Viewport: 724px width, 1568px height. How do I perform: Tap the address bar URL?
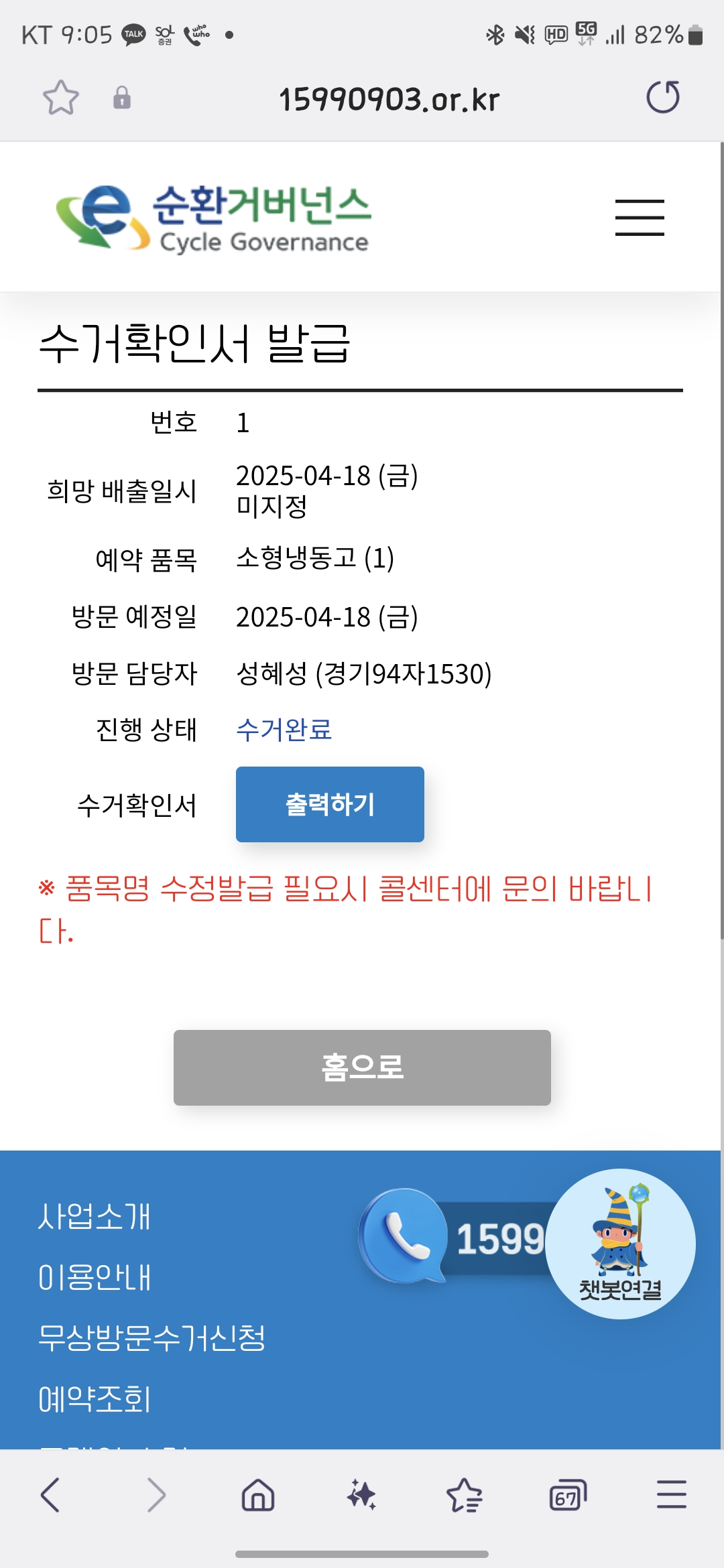coord(389,99)
